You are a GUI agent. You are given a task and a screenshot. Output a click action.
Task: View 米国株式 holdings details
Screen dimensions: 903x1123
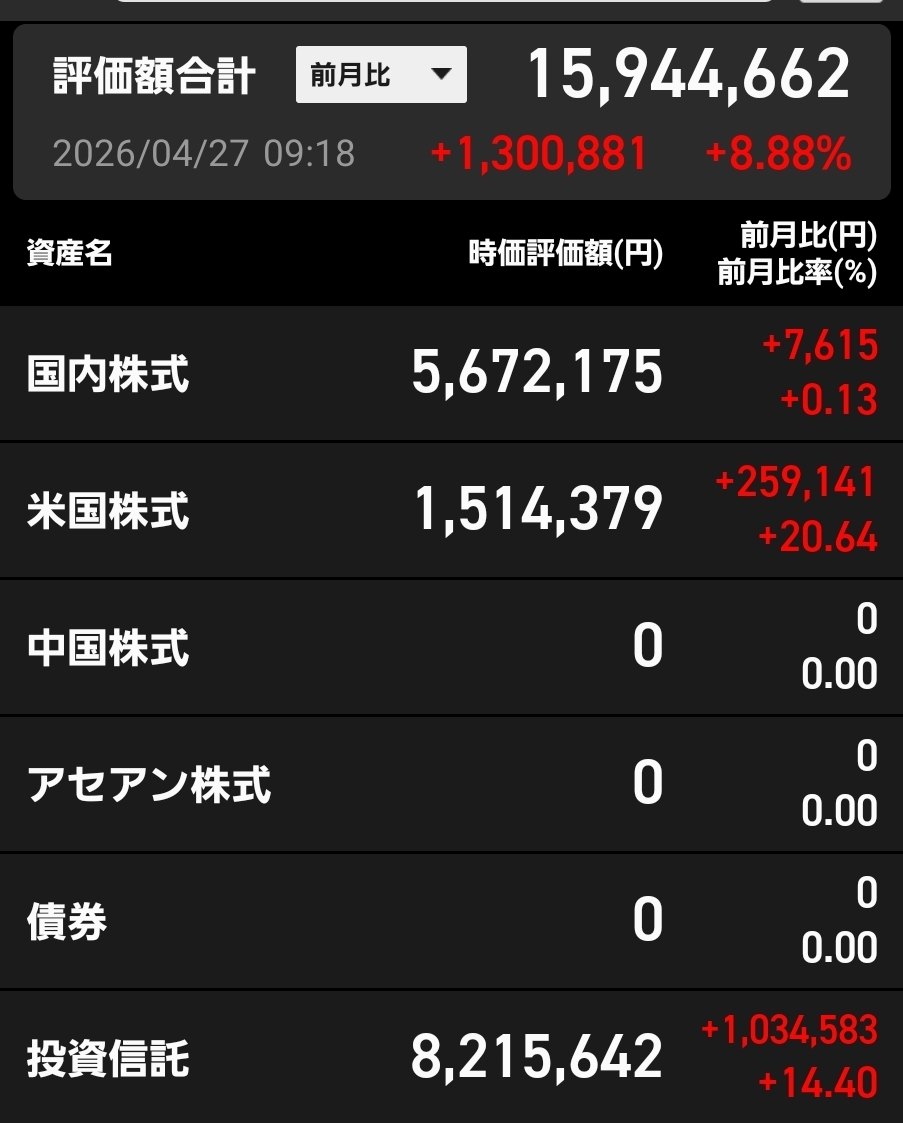point(451,510)
